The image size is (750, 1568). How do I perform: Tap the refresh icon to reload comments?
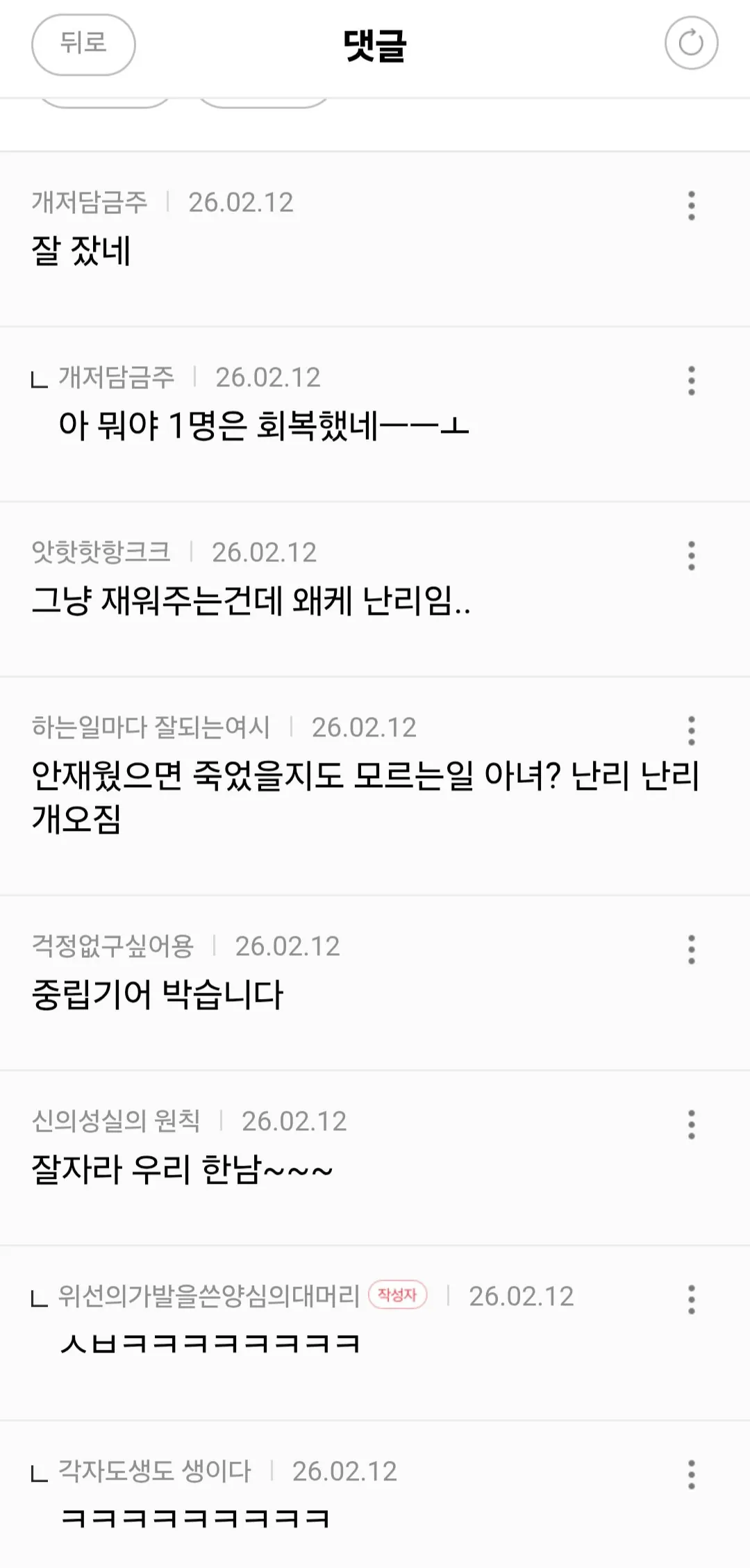click(x=690, y=44)
